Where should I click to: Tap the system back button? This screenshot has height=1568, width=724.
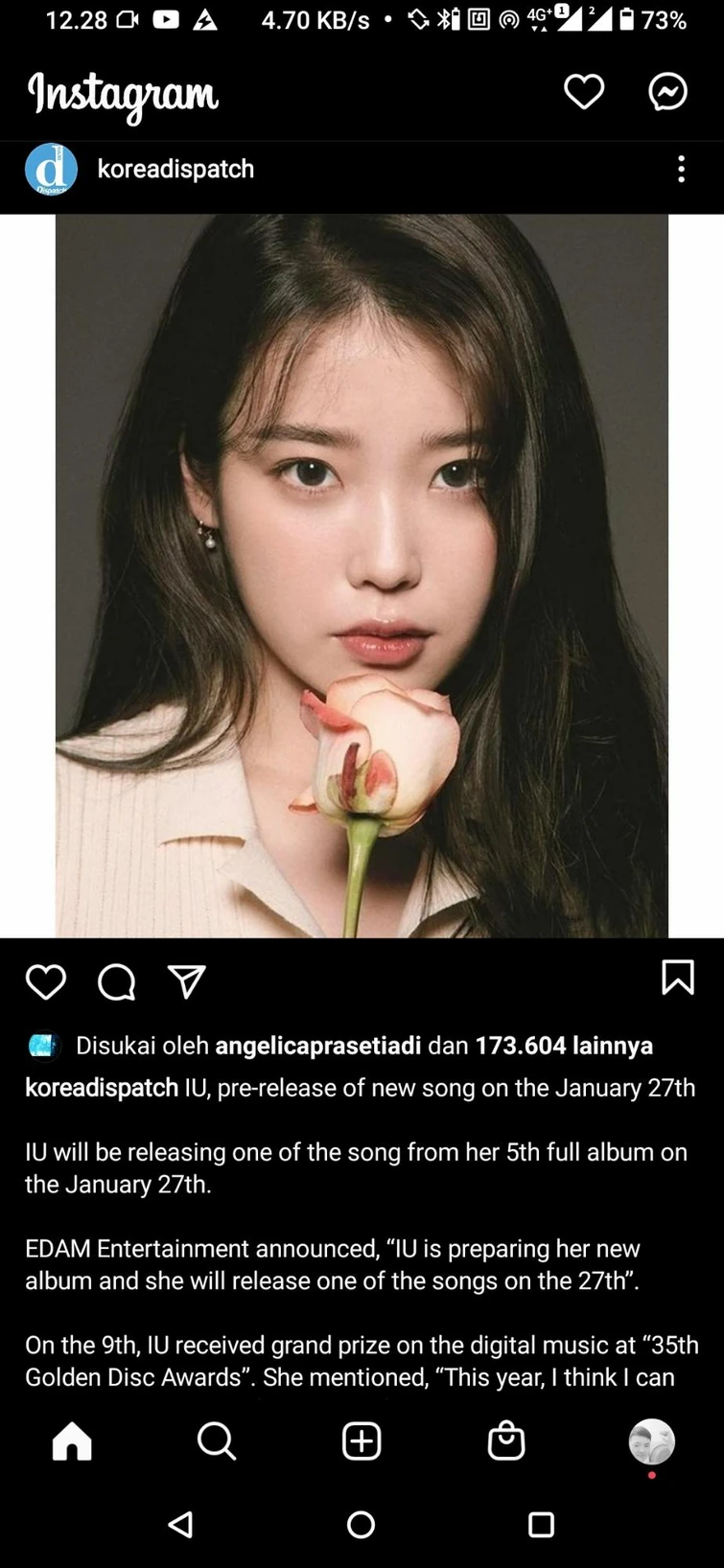[180, 1524]
